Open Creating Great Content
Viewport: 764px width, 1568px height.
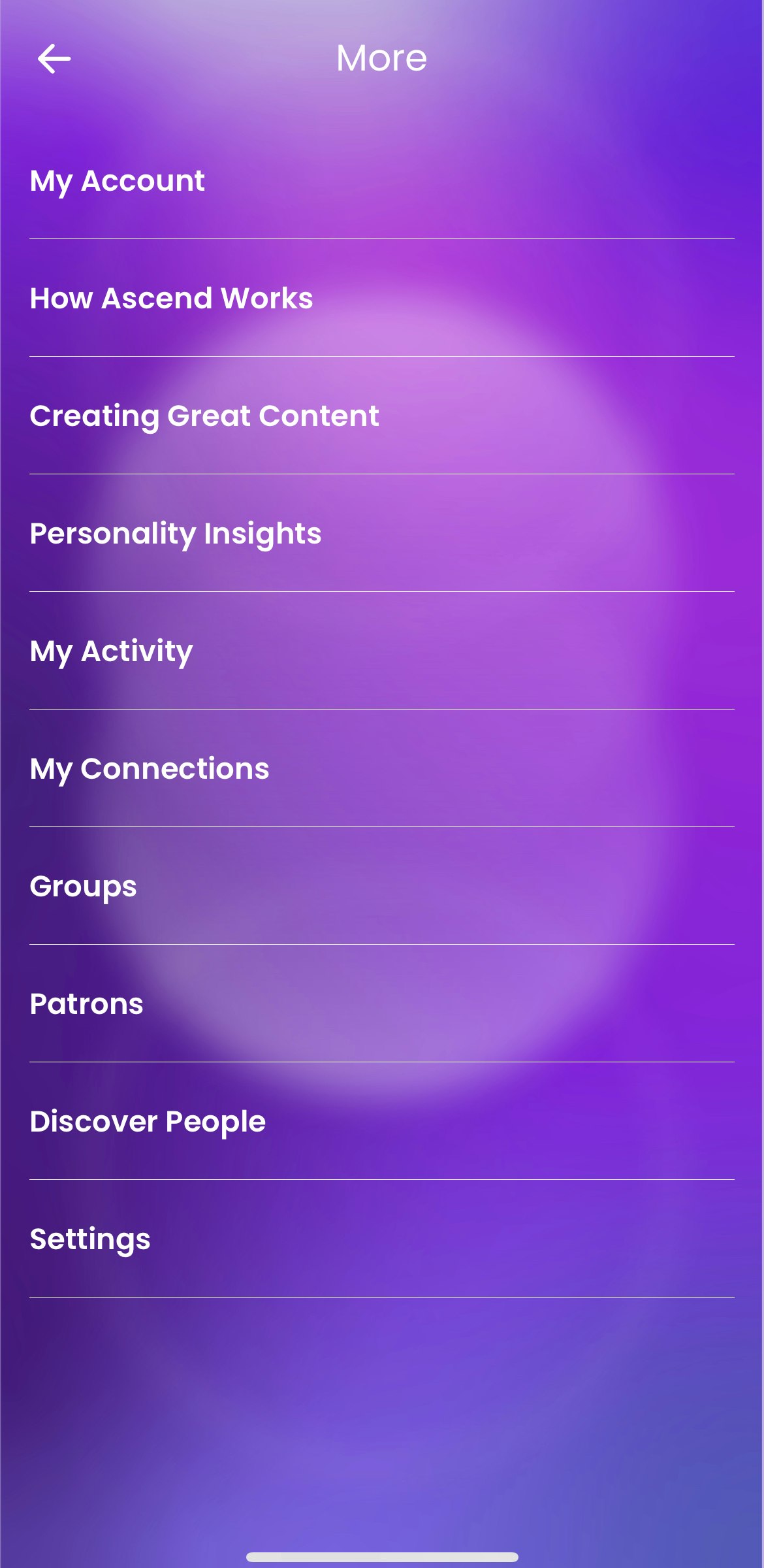tap(204, 416)
